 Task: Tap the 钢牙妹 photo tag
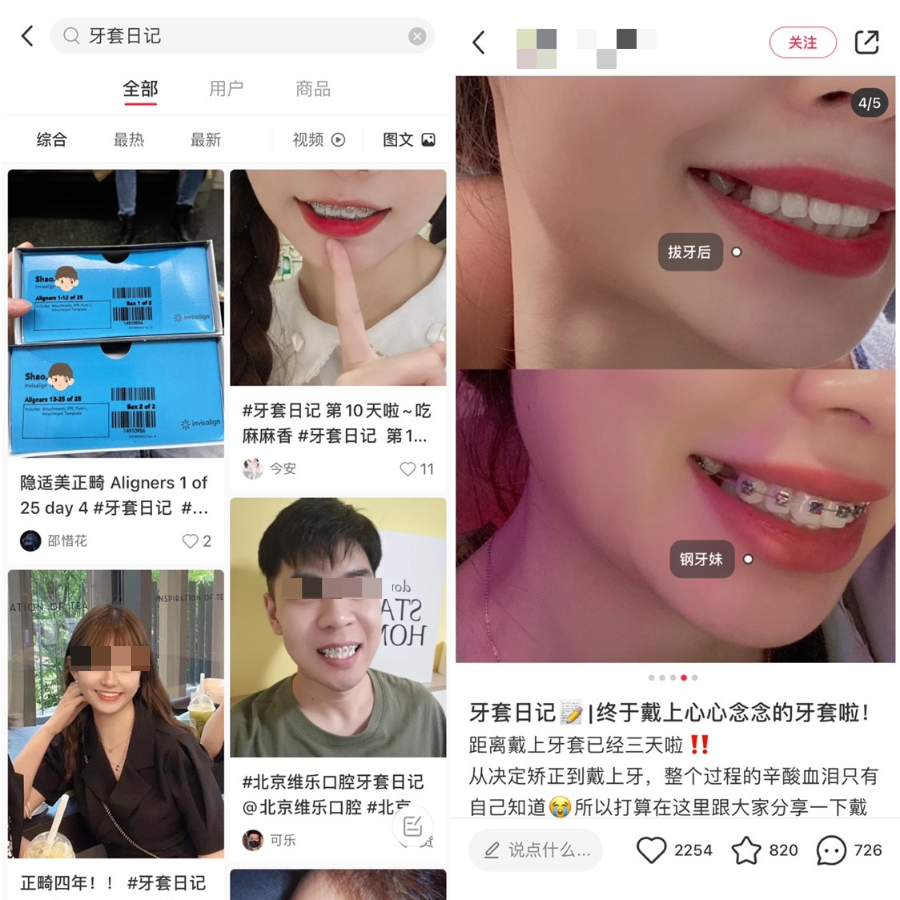point(701,559)
